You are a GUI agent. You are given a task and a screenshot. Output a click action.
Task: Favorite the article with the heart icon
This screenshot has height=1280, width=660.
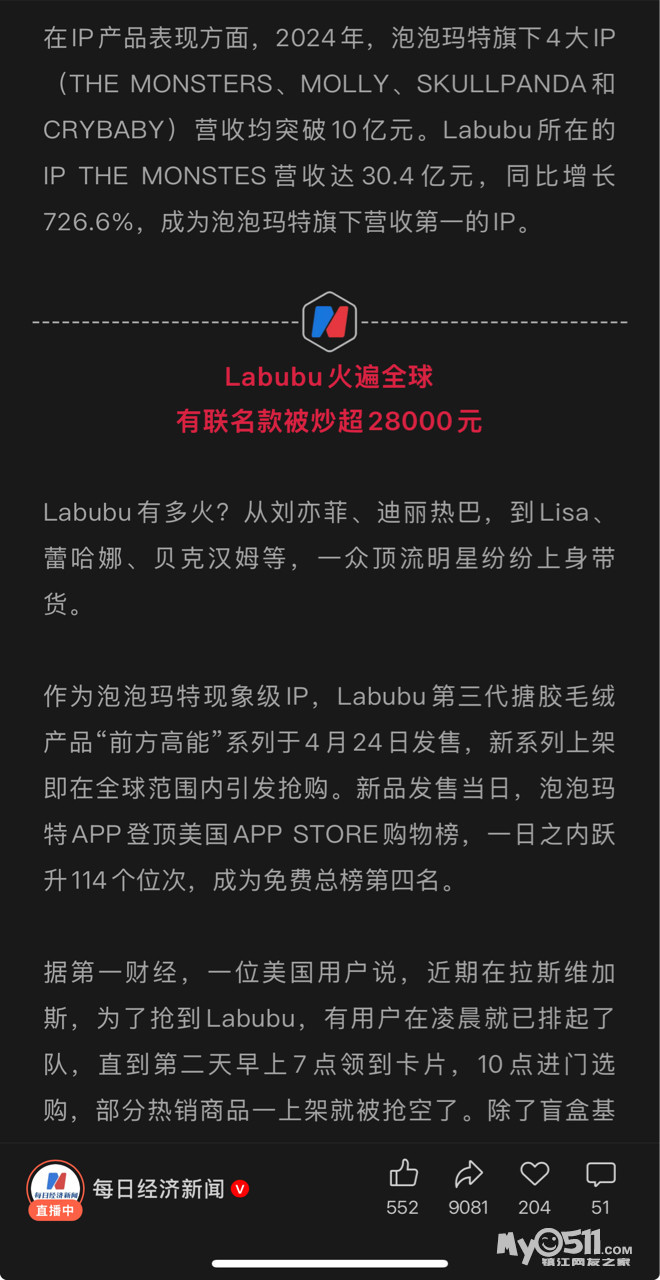(x=535, y=1174)
